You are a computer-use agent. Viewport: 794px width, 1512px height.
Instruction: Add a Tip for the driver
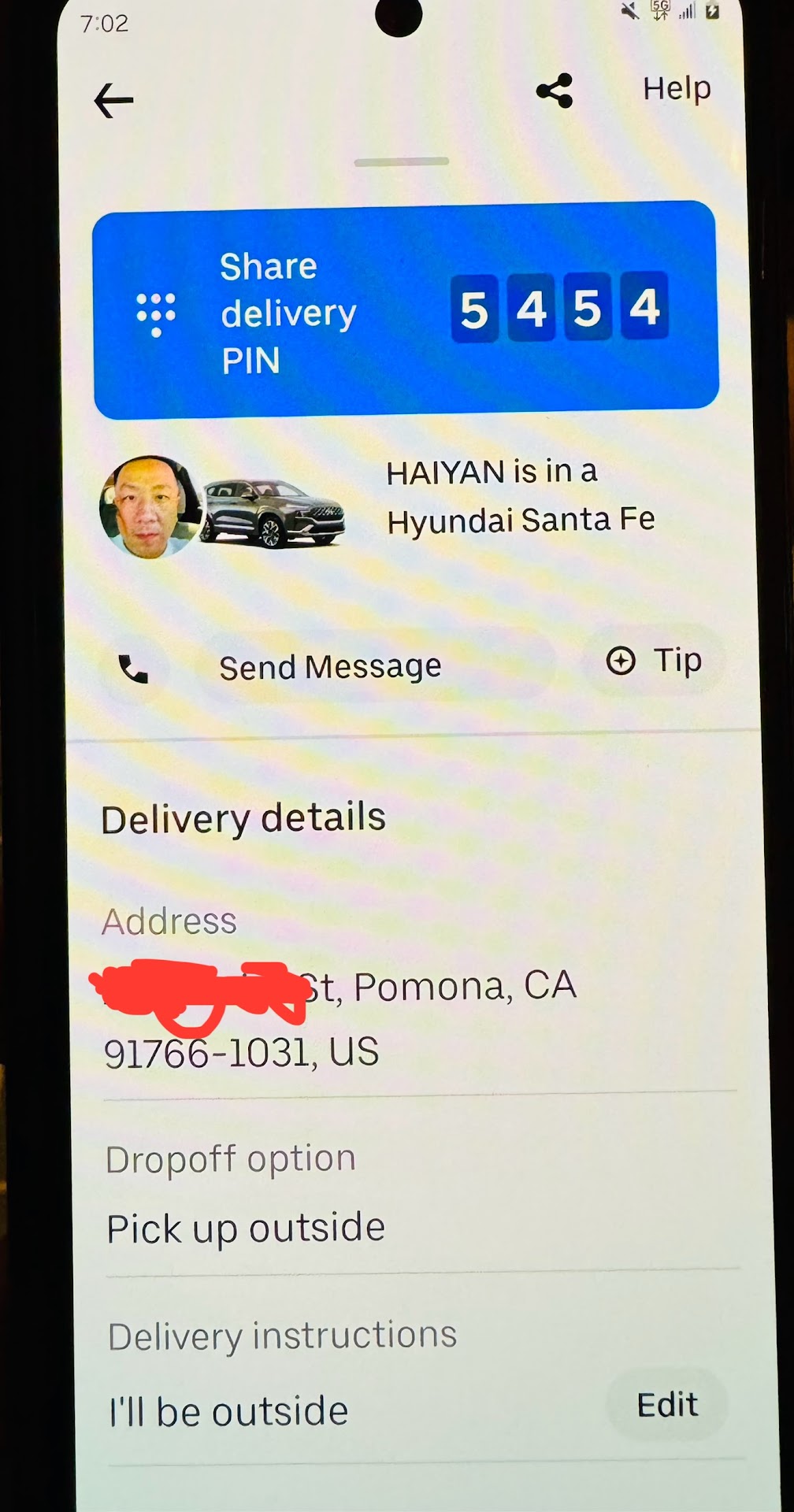[654, 661]
